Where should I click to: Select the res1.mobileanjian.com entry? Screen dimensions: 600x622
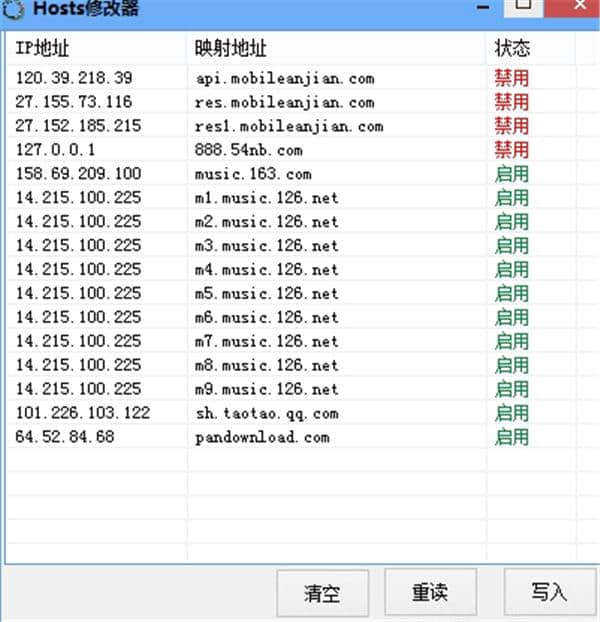pyautogui.click(x=288, y=126)
